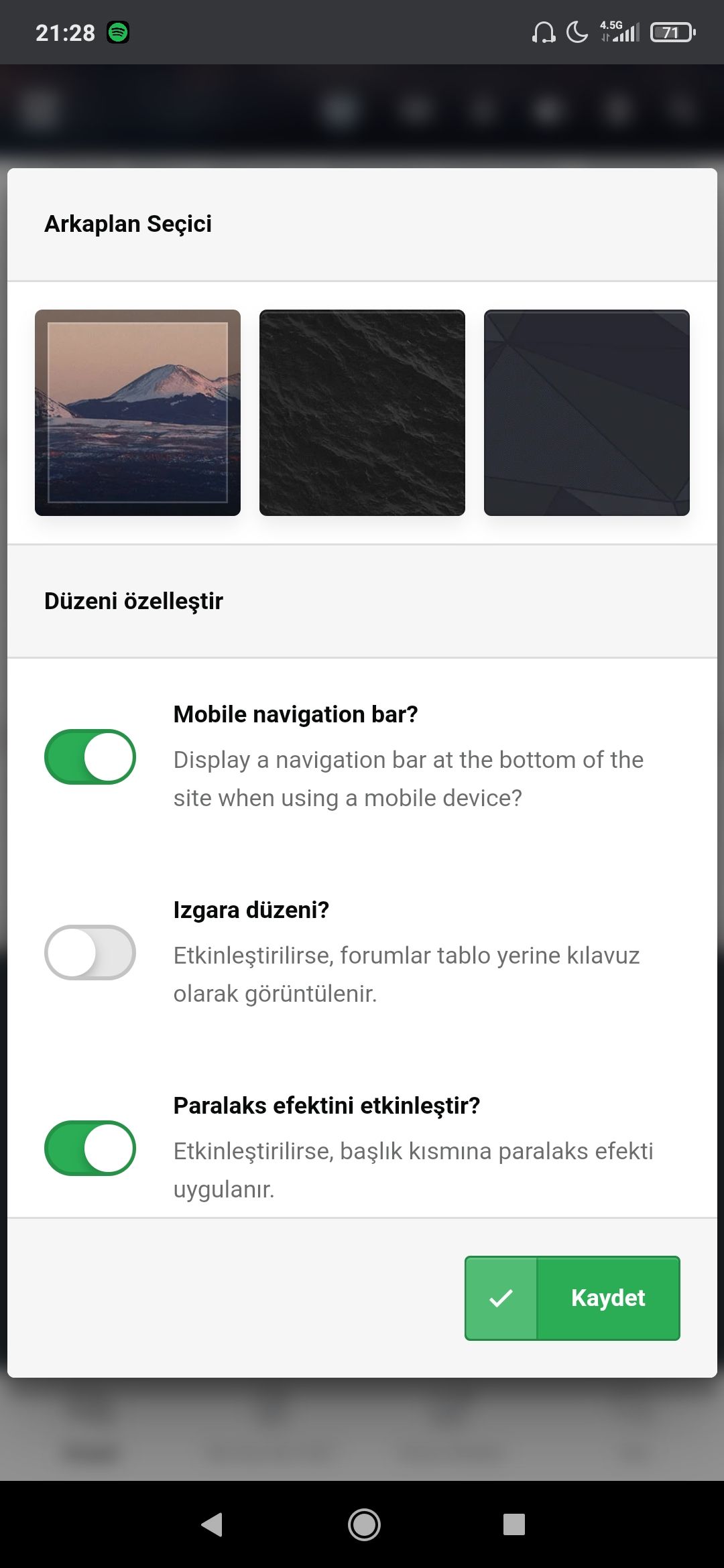Select the mountain background thumbnail
The width and height of the screenshot is (724, 1568).
click(137, 413)
